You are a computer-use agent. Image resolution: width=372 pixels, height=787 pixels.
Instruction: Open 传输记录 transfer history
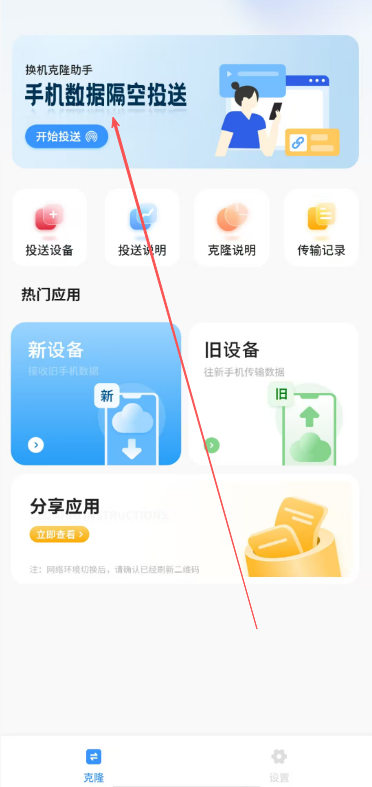[321, 228]
